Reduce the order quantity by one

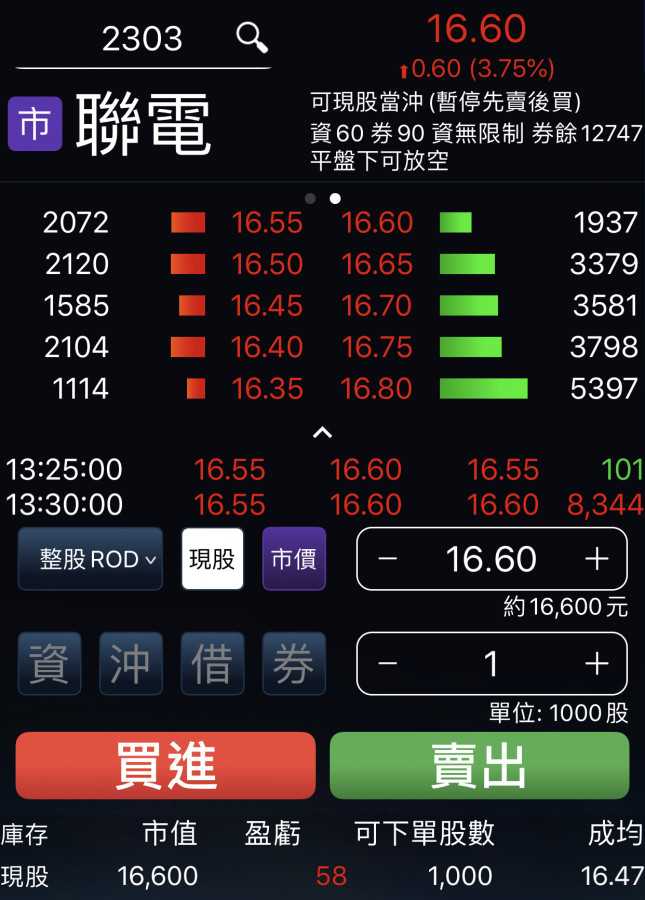388,664
